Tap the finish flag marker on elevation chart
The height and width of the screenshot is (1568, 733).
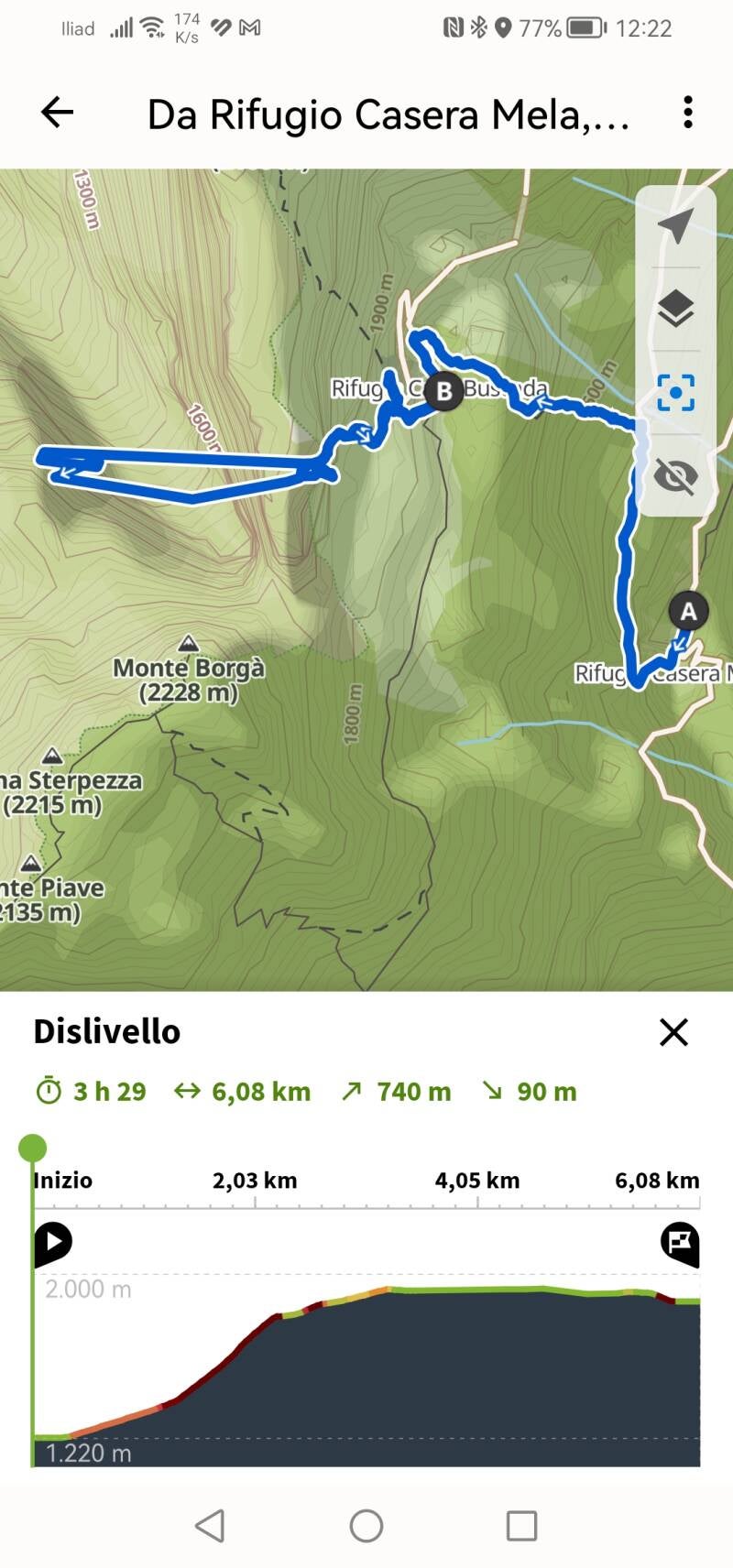[680, 1243]
